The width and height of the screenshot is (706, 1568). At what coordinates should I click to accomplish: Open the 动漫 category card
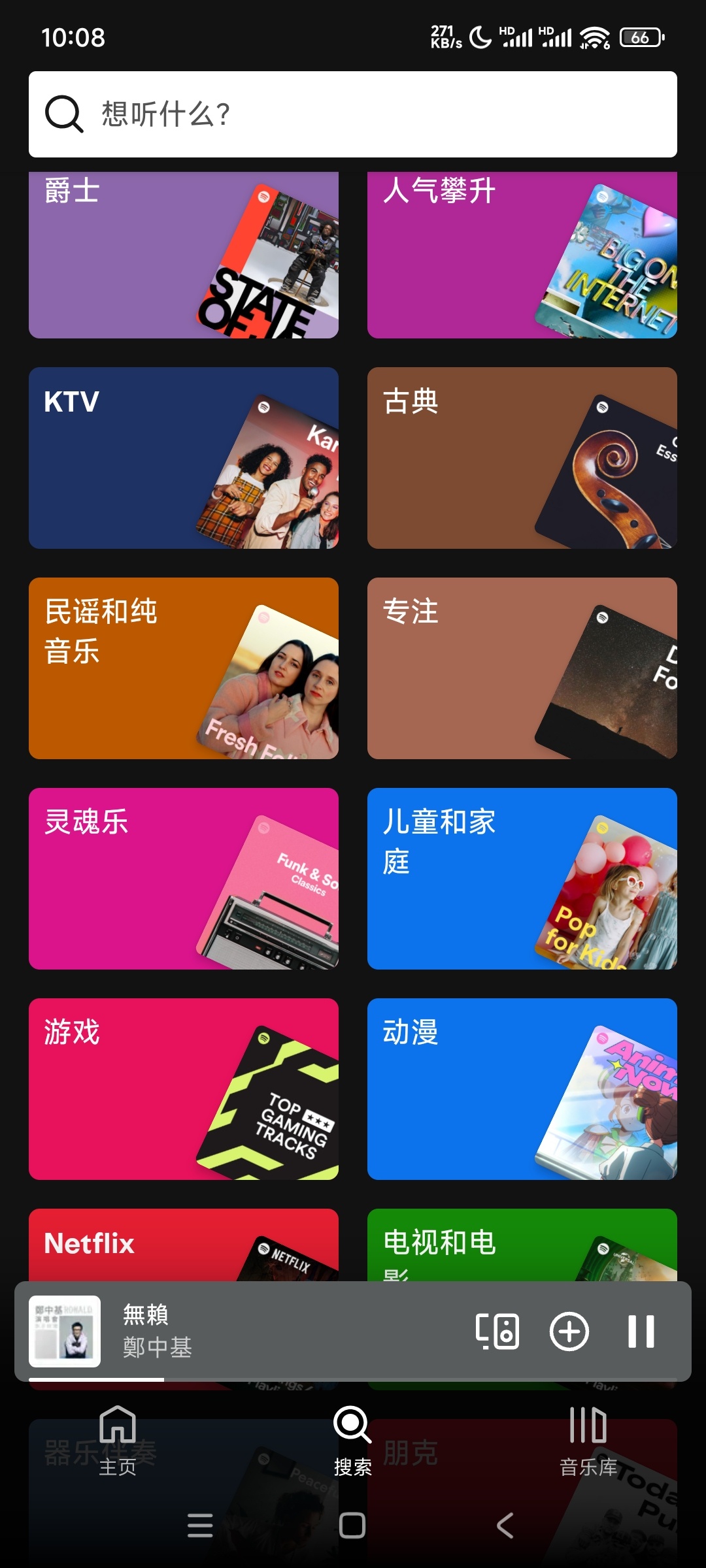click(x=522, y=1088)
